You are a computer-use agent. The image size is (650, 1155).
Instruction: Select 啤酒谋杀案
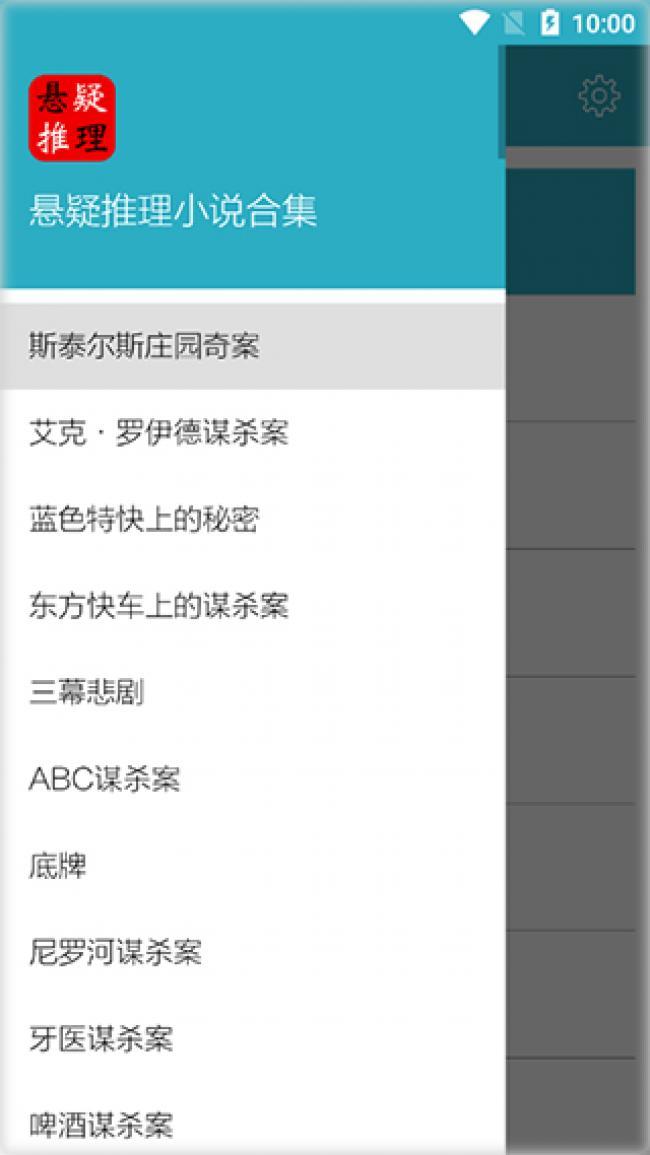(x=102, y=1125)
